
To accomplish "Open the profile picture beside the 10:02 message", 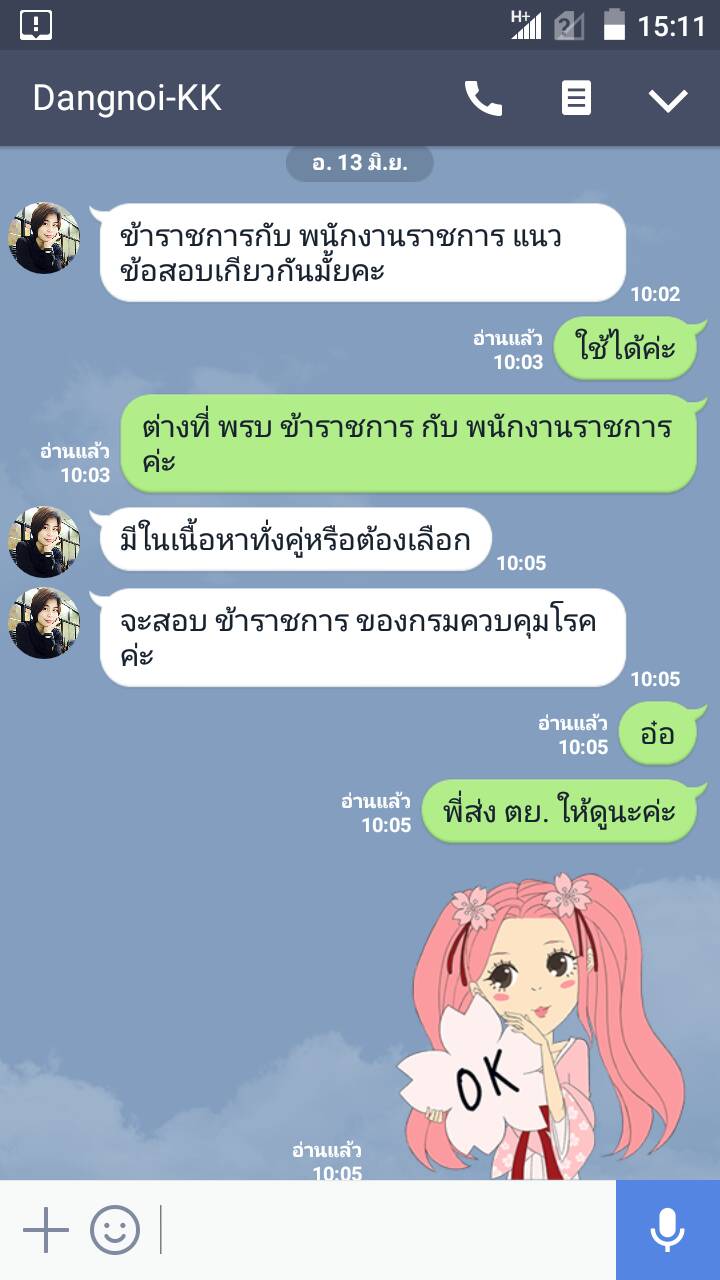I will [44, 238].
